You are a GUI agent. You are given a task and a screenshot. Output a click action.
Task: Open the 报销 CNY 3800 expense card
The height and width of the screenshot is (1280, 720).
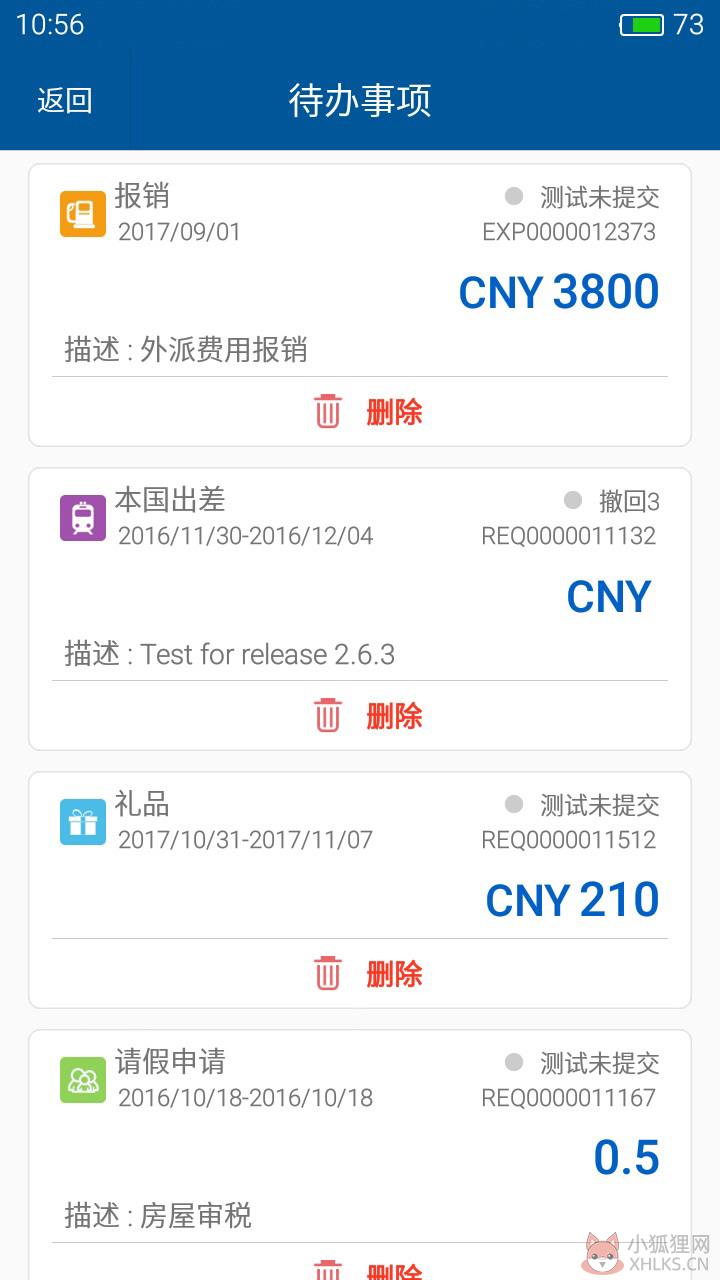click(x=360, y=270)
